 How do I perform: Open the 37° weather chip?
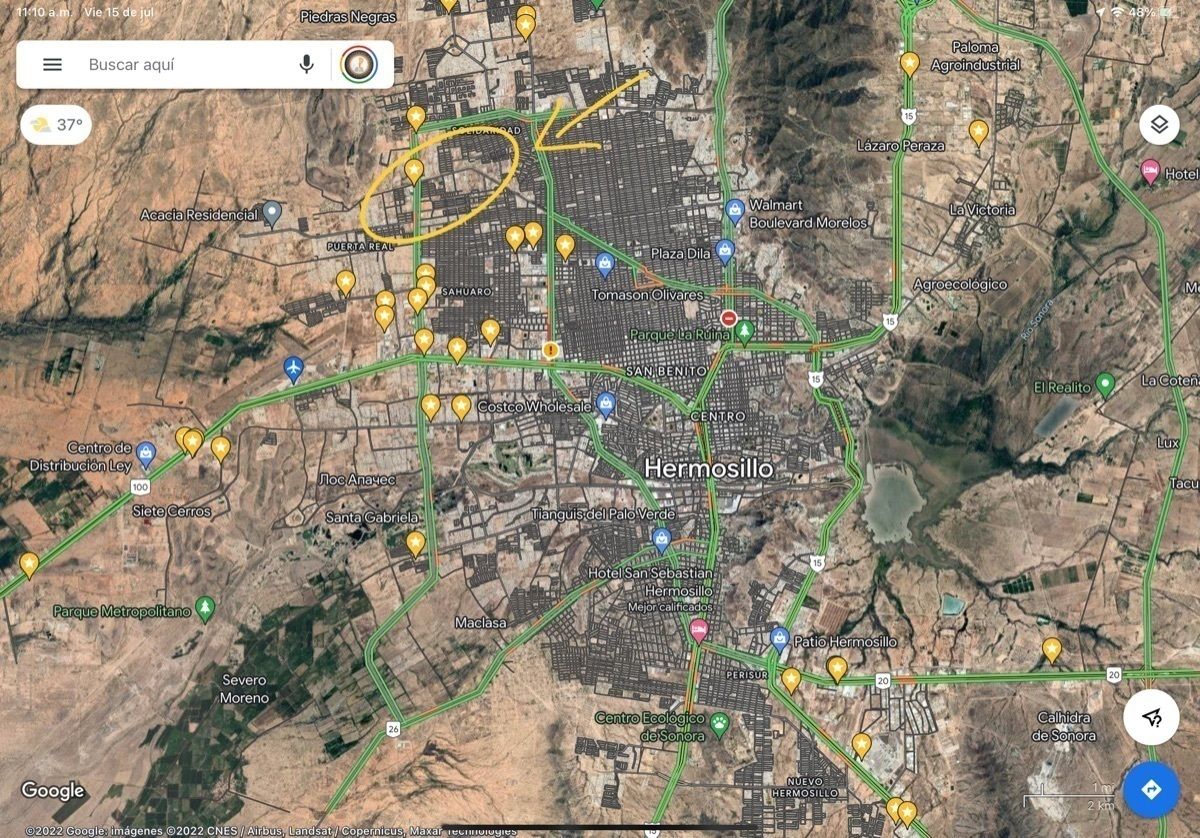[x=56, y=125]
